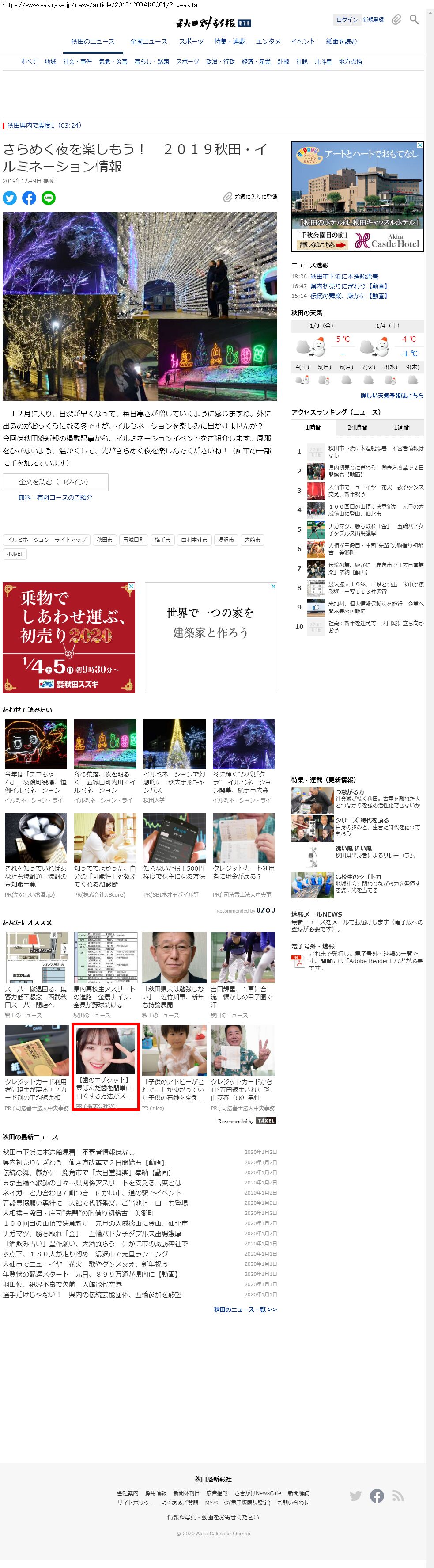Open 秋田のニュース一覧 link
The width and height of the screenshot is (434, 1568).
coord(245,1309)
